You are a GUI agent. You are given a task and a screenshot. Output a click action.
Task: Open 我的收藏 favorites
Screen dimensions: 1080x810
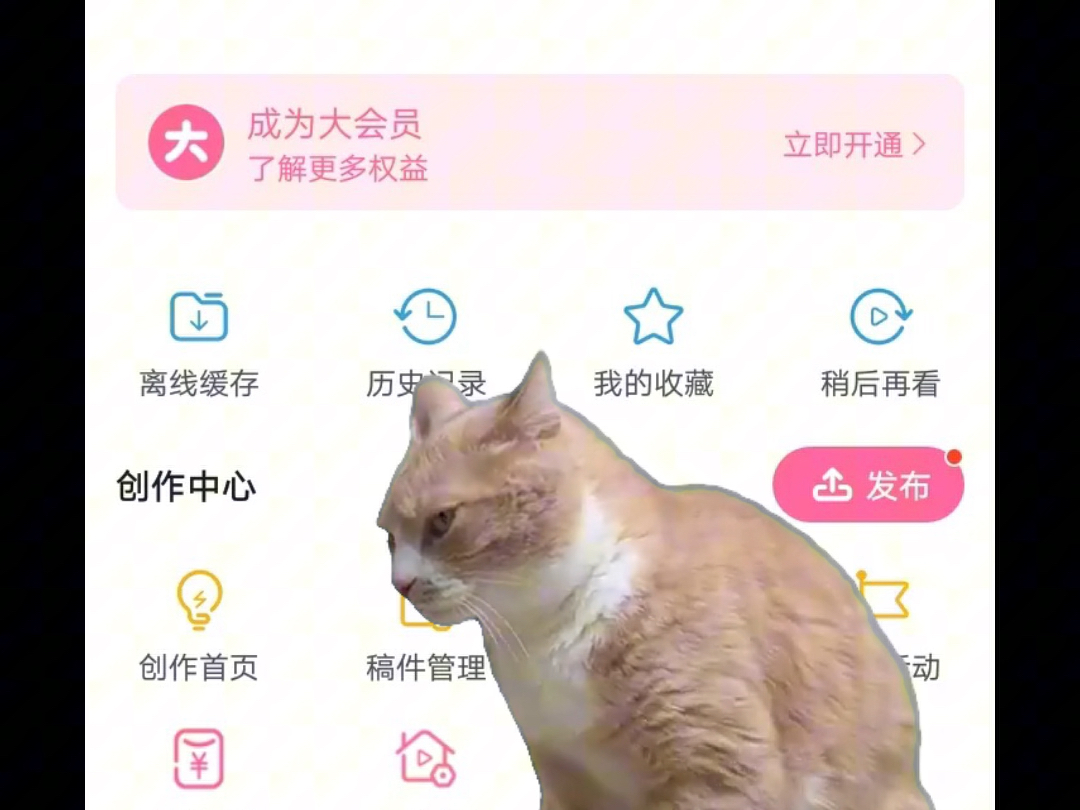[x=653, y=342]
